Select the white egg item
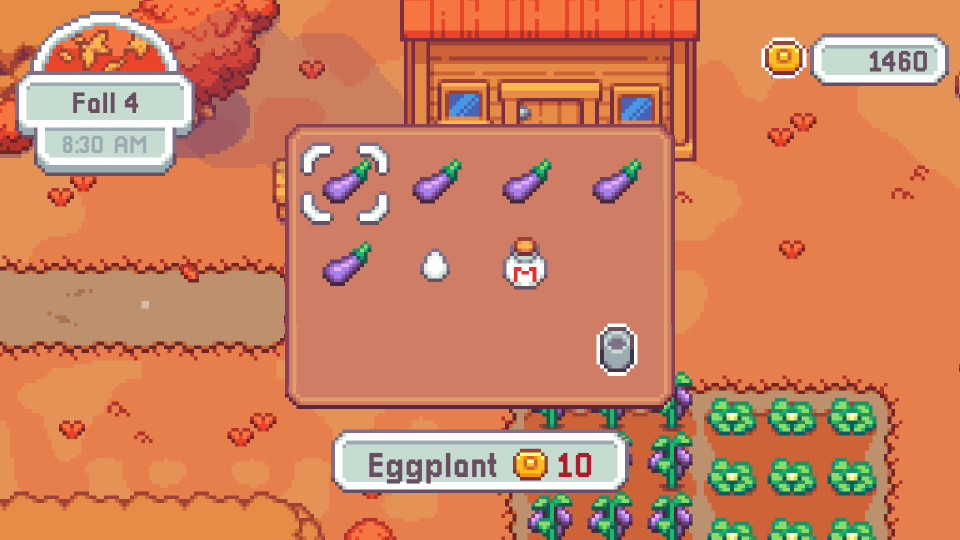Screen dimensions: 960x540 point(434,266)
